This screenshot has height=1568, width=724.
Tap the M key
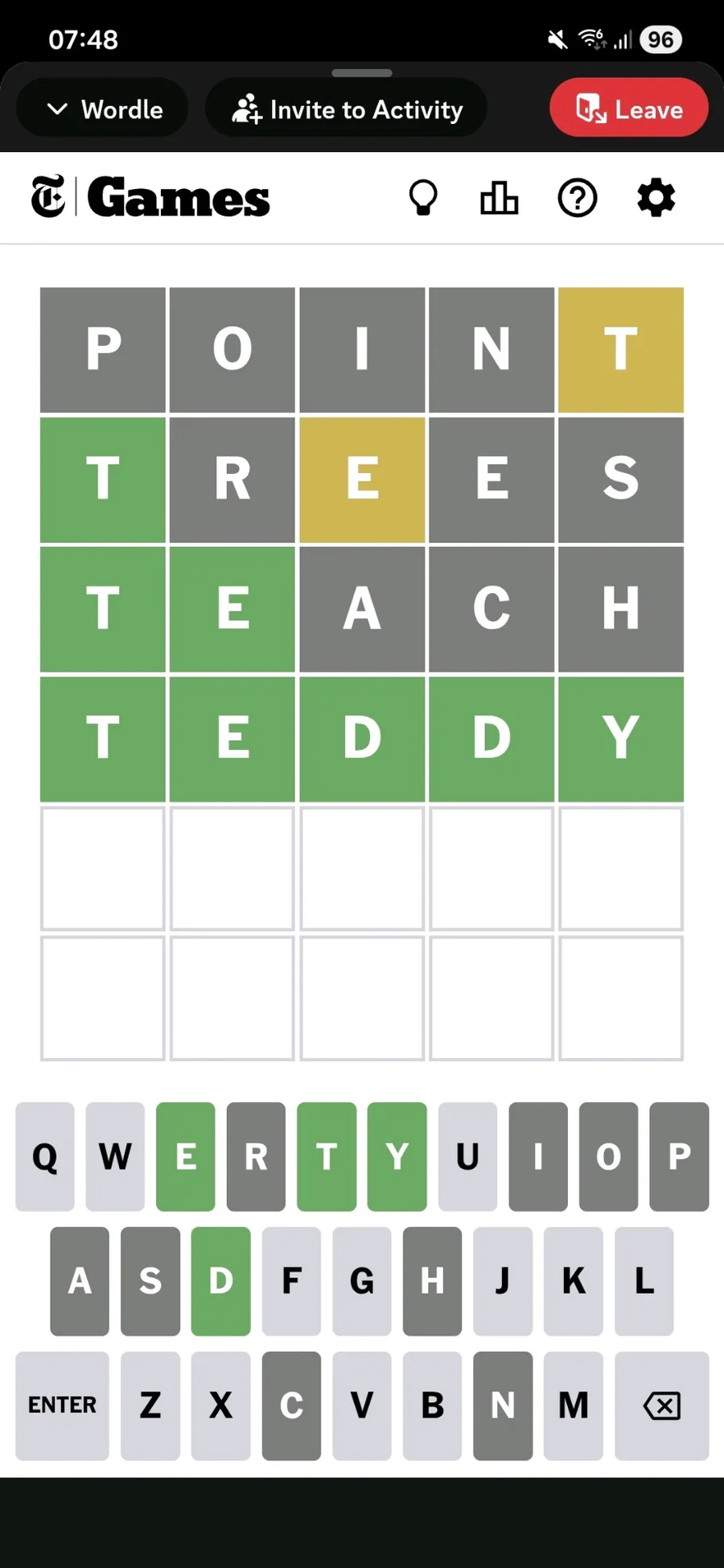click(573, 1405)
